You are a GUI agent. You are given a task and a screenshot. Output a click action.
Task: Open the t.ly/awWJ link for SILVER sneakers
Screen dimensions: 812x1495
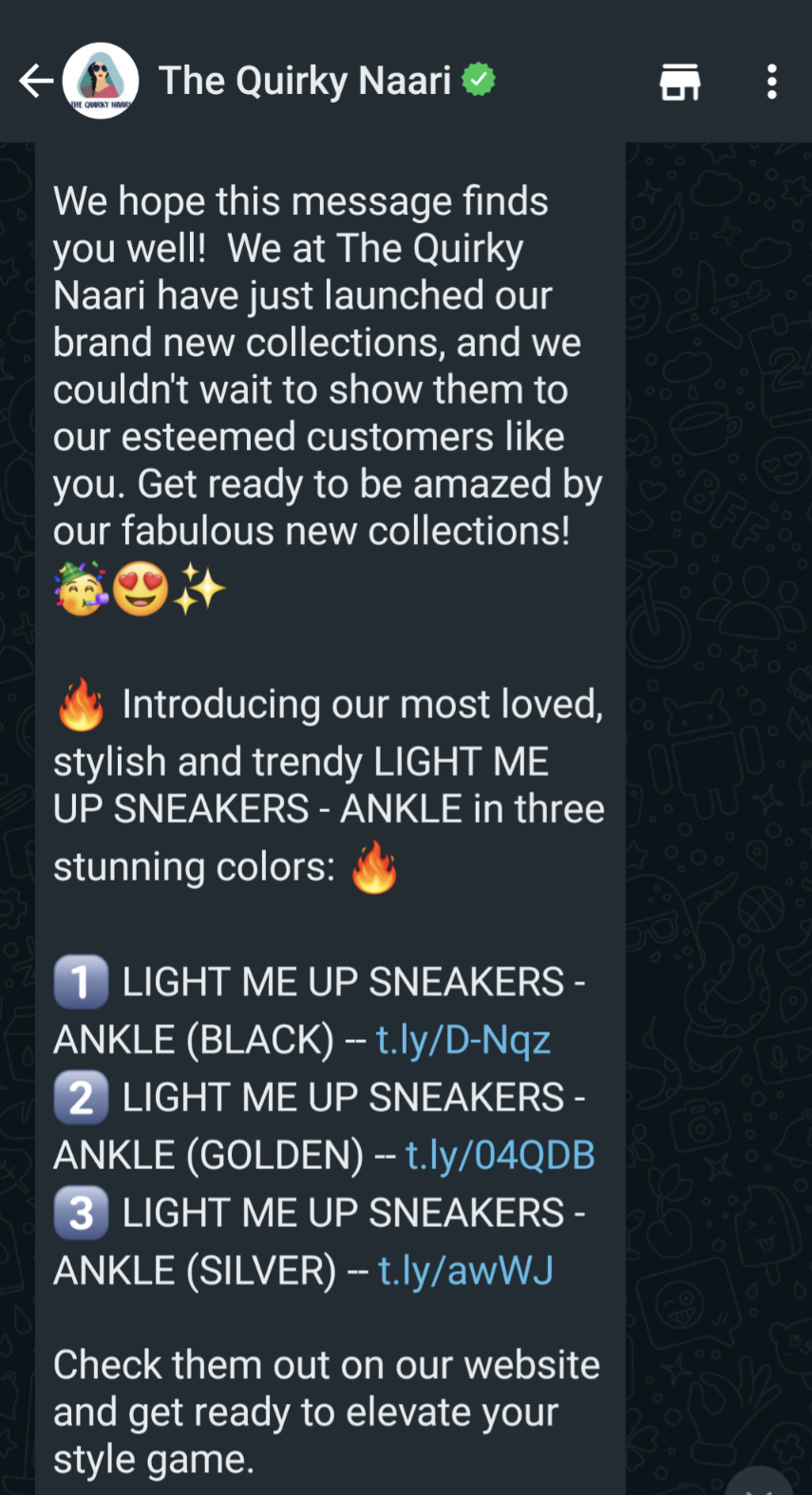click(465, 1271)
